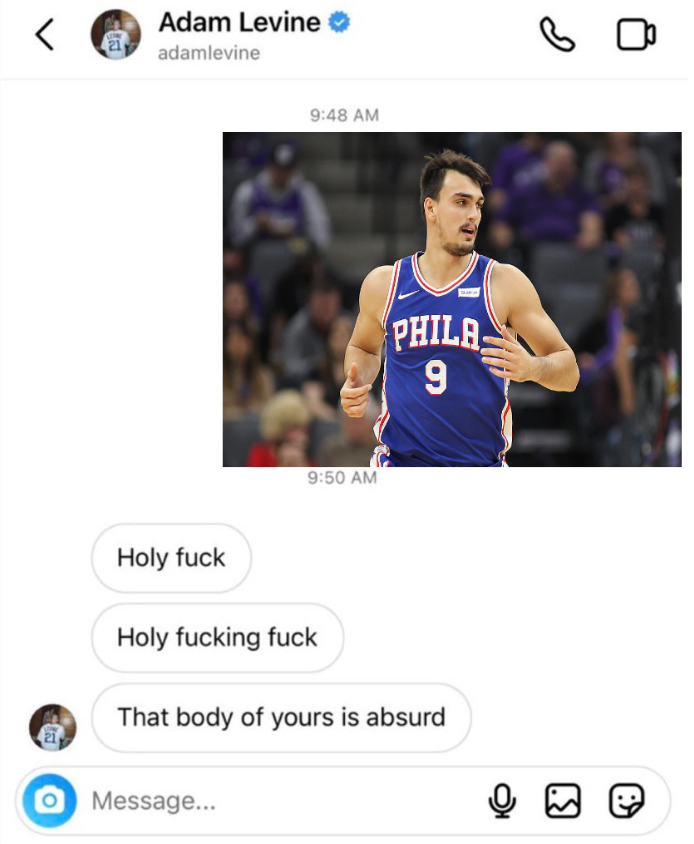Open the camera from the message bar
The width and height of the screenshot is (694, 844).
pos(50,800)
